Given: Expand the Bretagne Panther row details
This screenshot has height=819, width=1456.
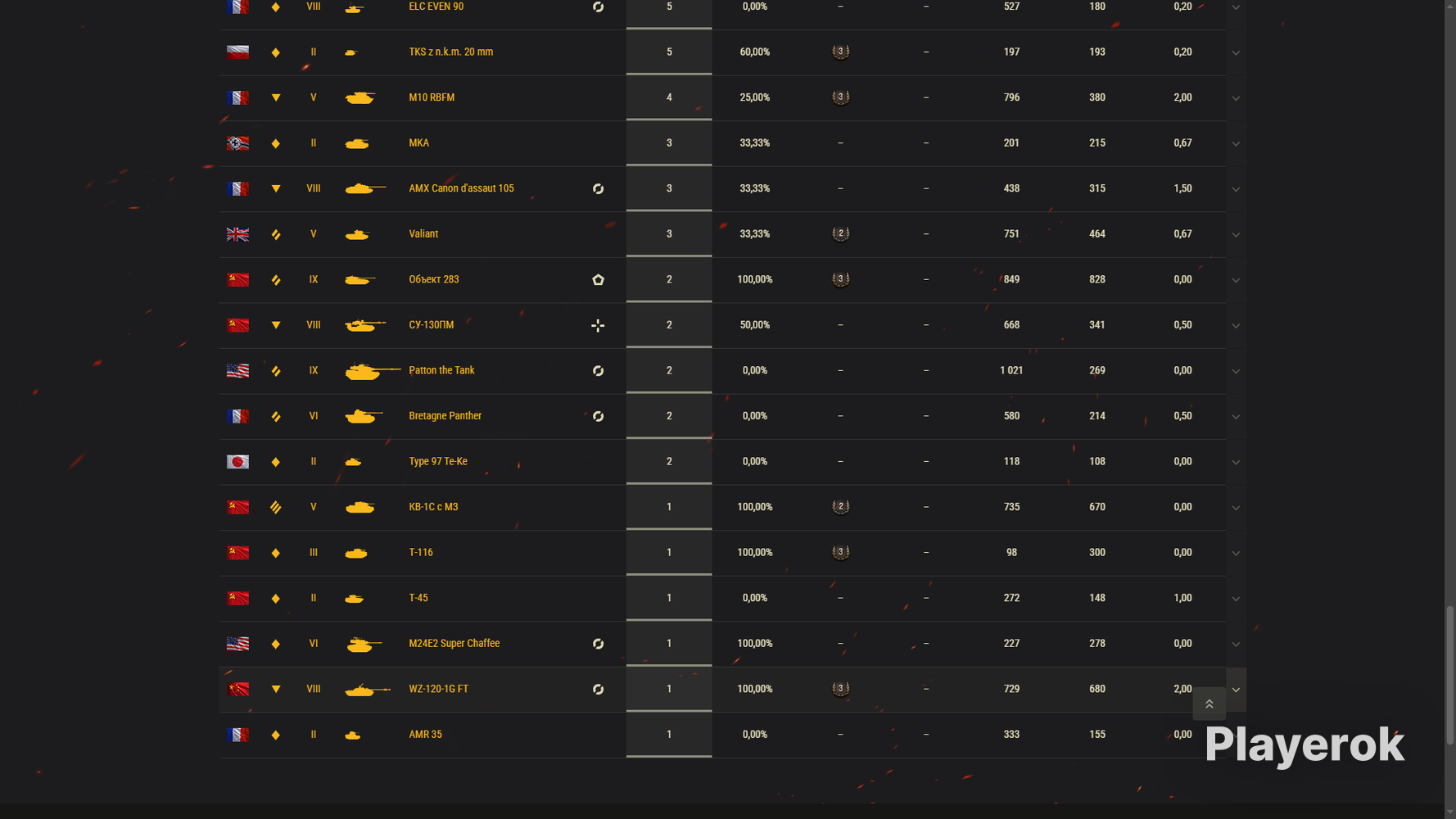Looking at the screenshot, I should 1236,417.
